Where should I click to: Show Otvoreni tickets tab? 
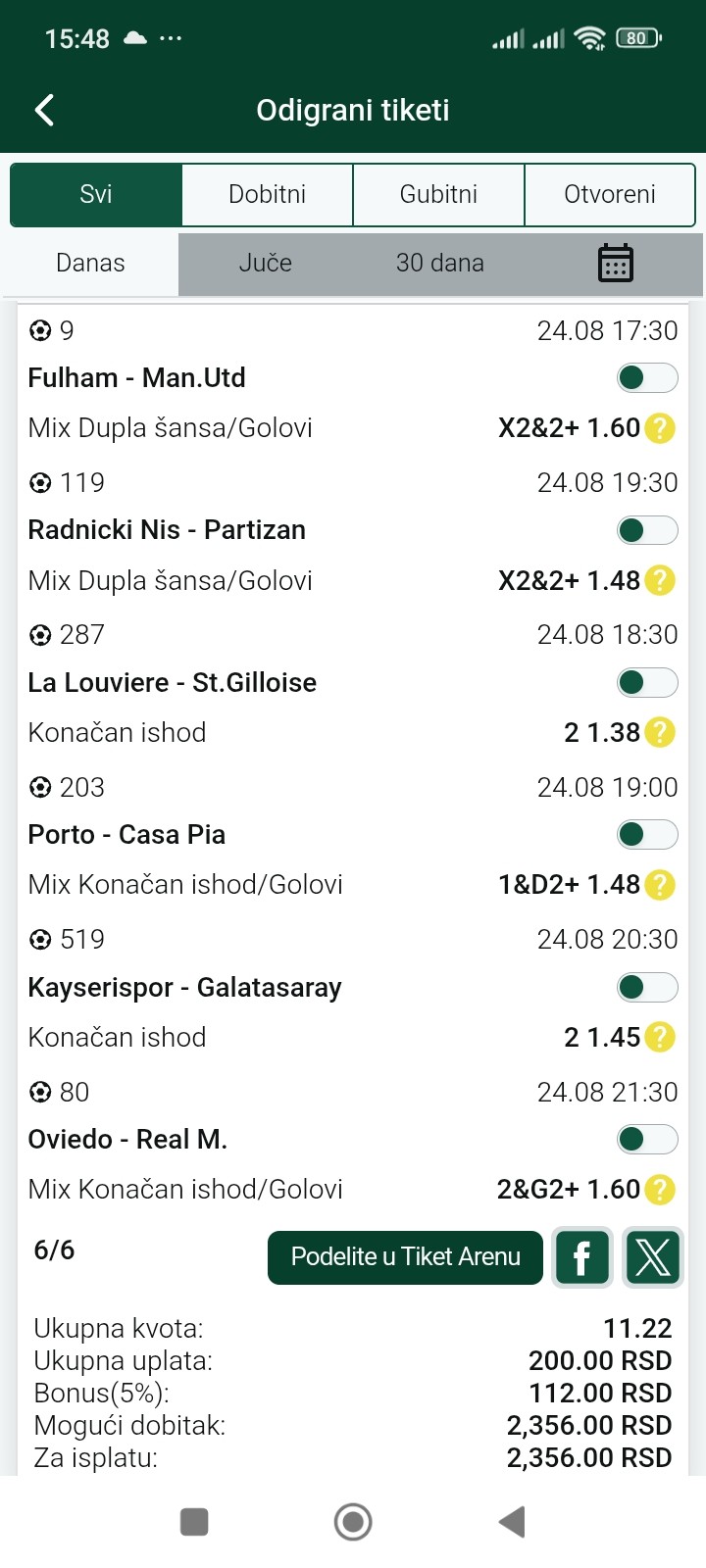[x=610, y=194]
